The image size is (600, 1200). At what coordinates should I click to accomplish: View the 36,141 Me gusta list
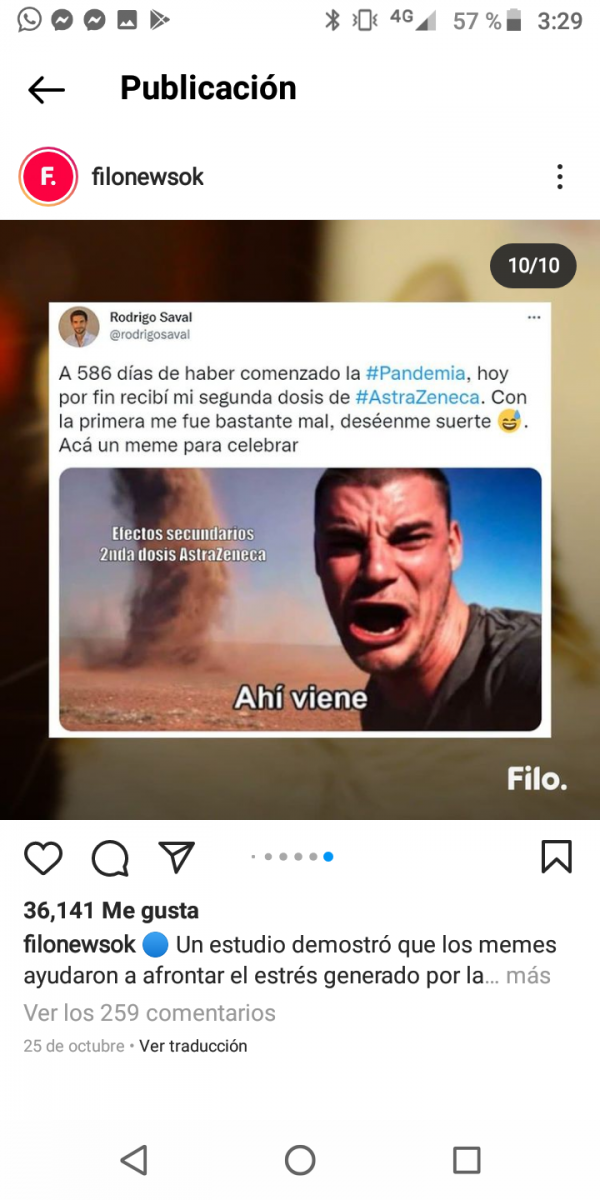(111, 910)
